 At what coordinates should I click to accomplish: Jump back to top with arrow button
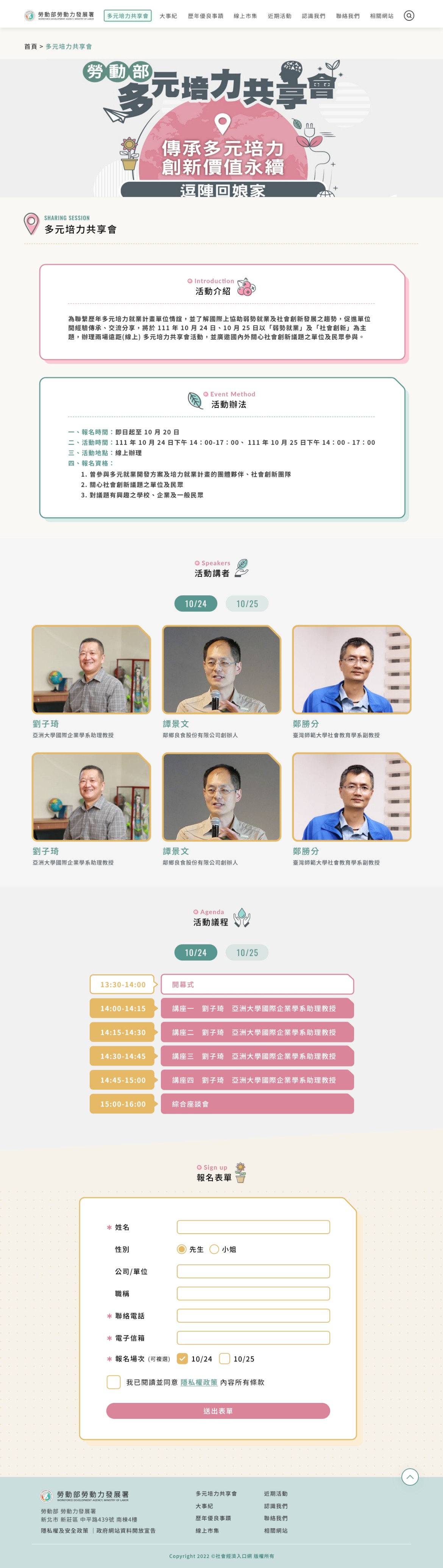click(x=410, y=1477)
